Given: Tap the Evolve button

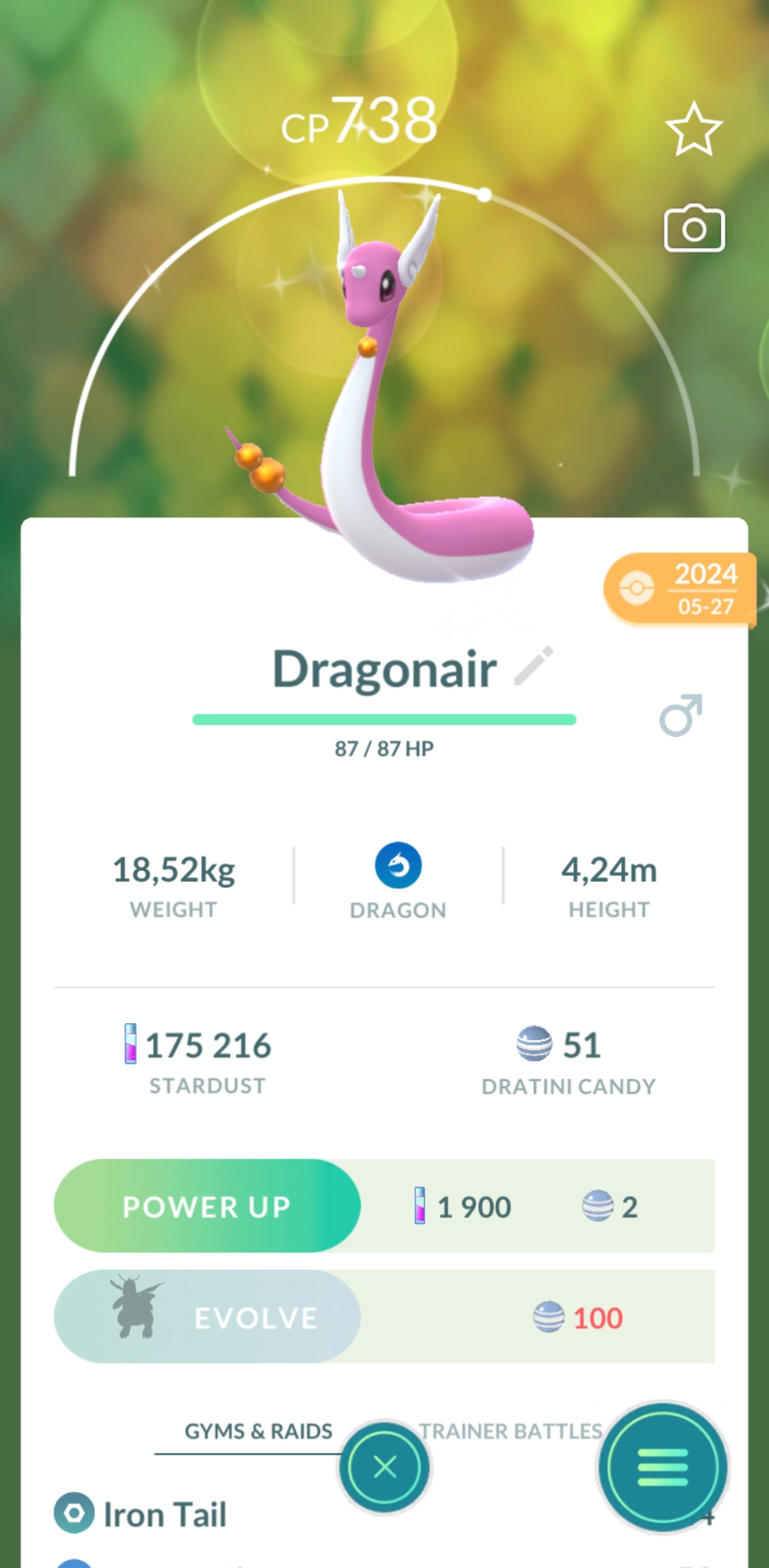Looking at the screenshot, I should pyautogui.click(x=207, y=1316).
